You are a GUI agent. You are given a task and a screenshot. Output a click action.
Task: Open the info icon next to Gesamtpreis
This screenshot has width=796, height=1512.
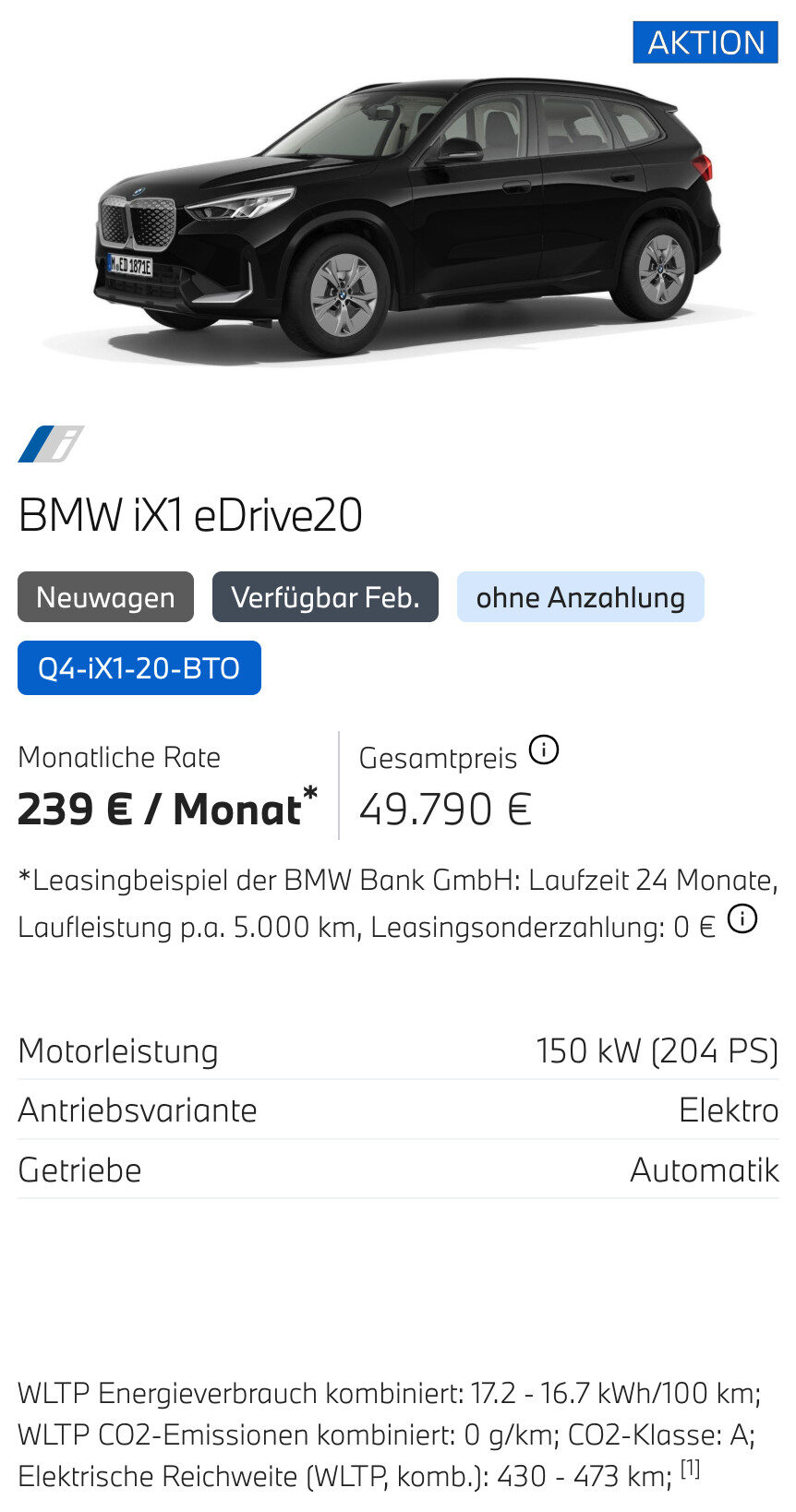click(545, 750)
